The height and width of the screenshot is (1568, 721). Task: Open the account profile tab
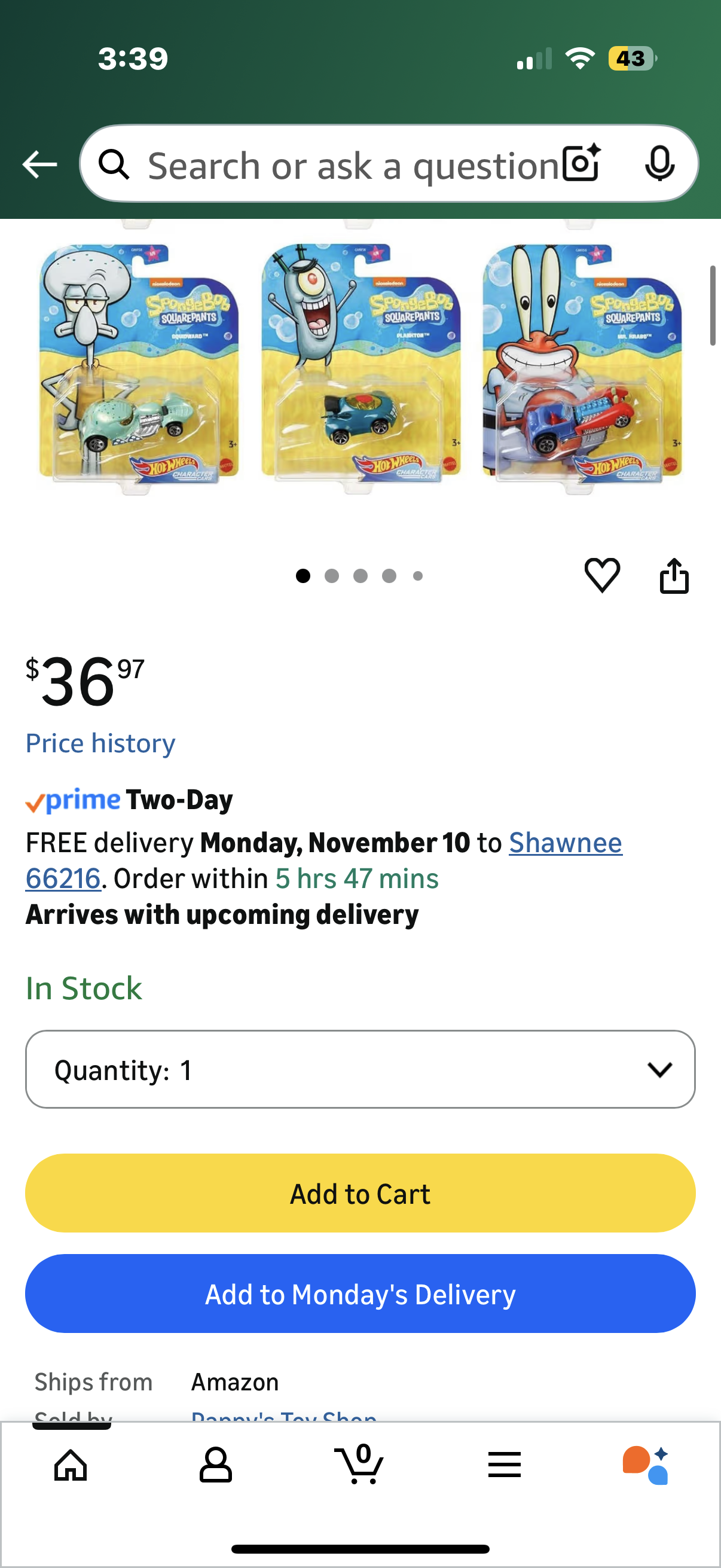[215, 1465]
